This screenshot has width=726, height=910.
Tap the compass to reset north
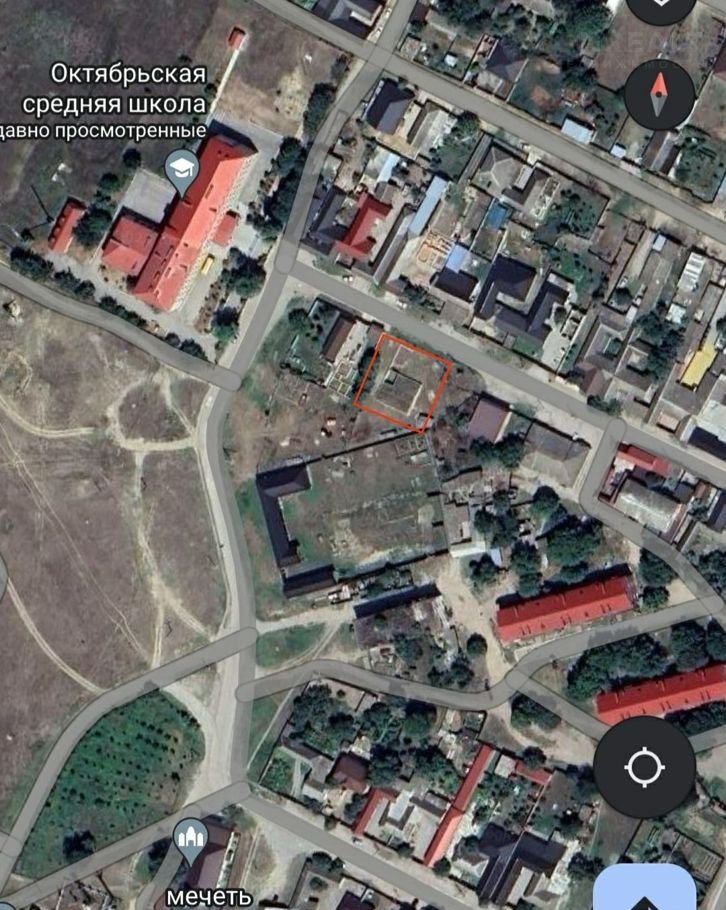tap(660, 94)
